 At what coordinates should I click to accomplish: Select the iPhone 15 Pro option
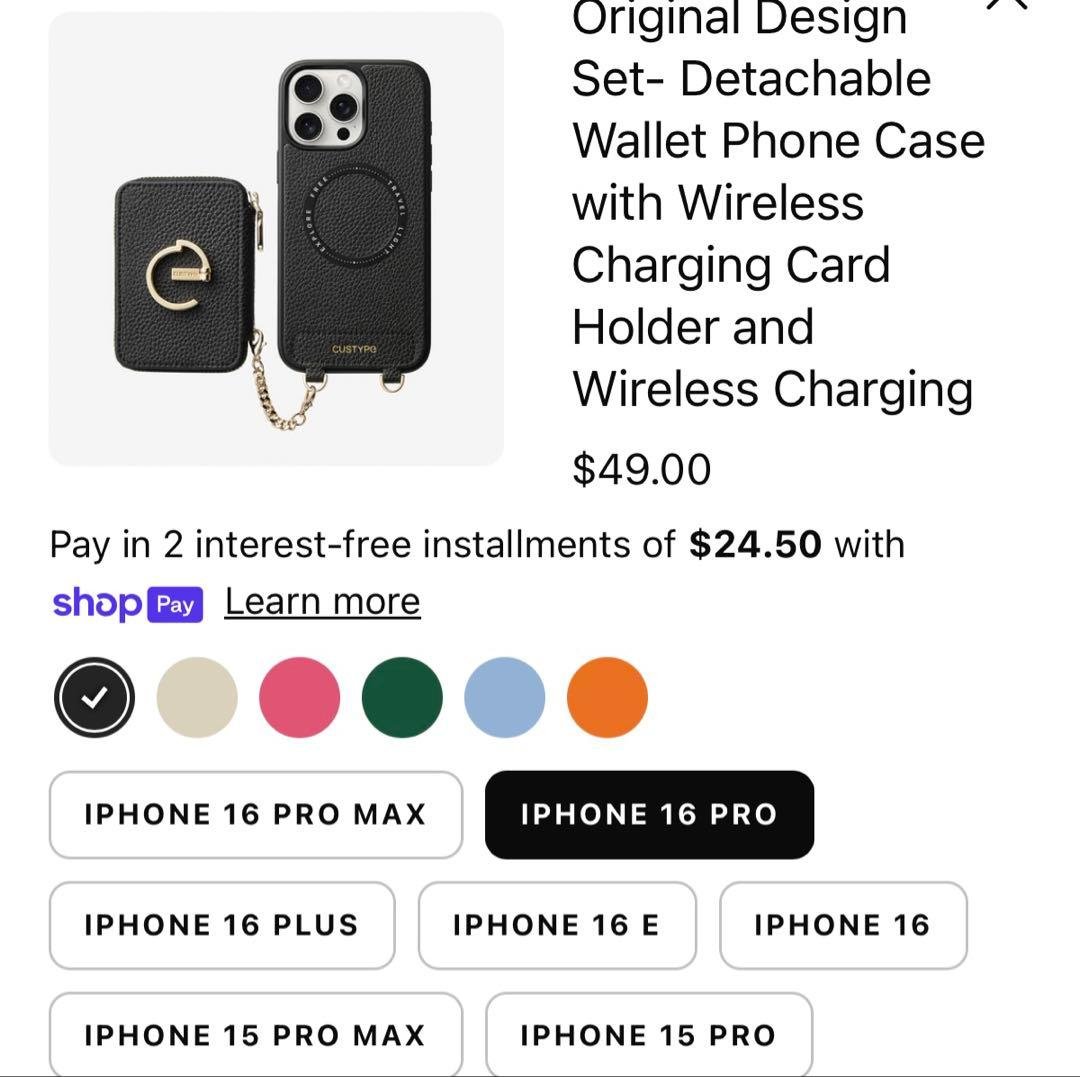[x=648, y=1035]
